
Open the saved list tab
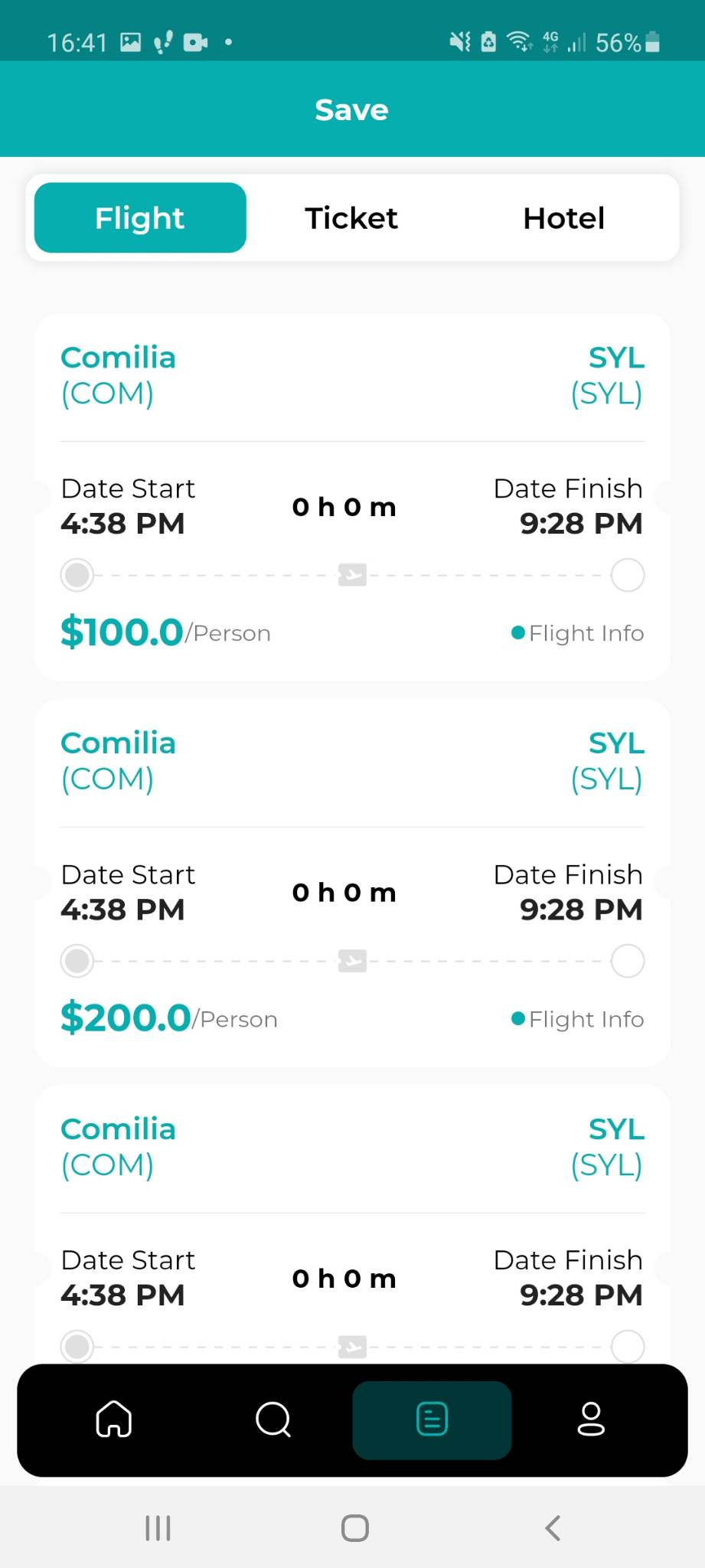point(432,1419)
